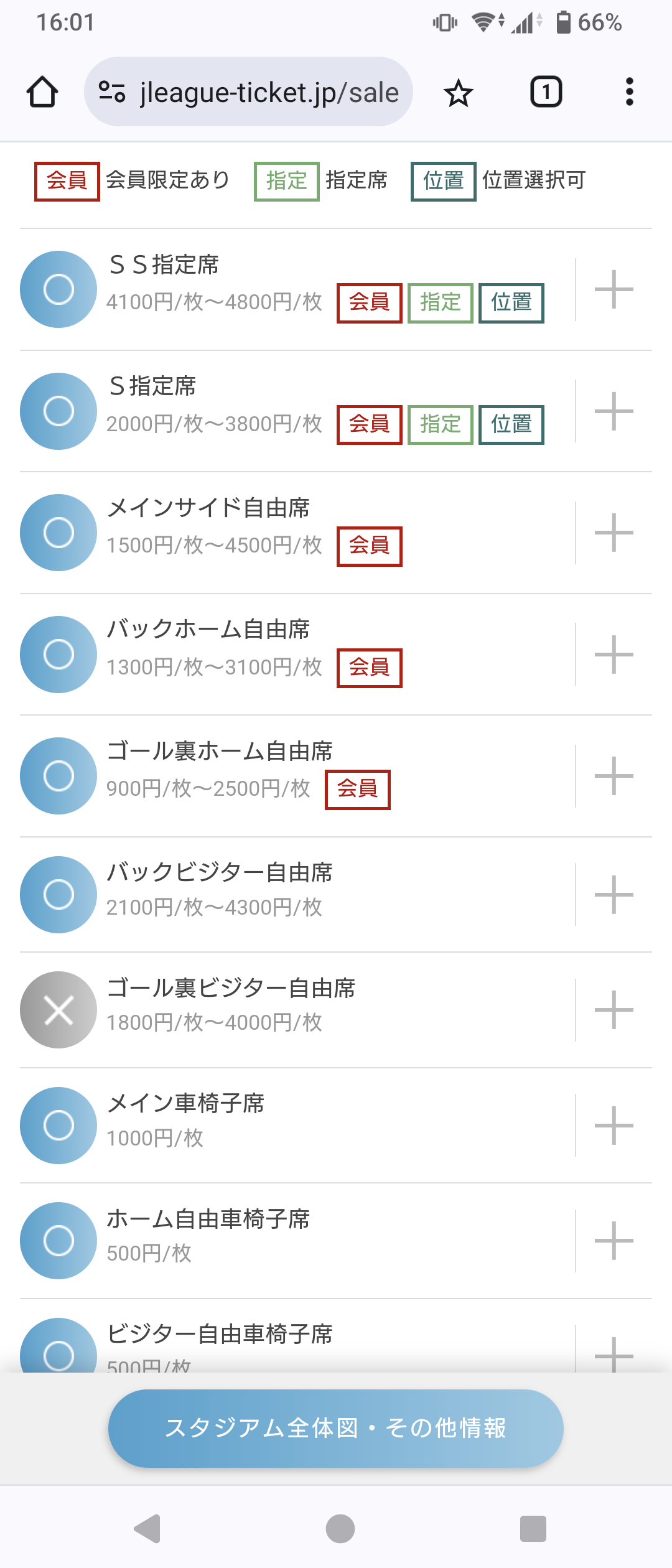Show recent apps
The width and height of the screenshot is (672, 1568).
[x=533, y=1529]
